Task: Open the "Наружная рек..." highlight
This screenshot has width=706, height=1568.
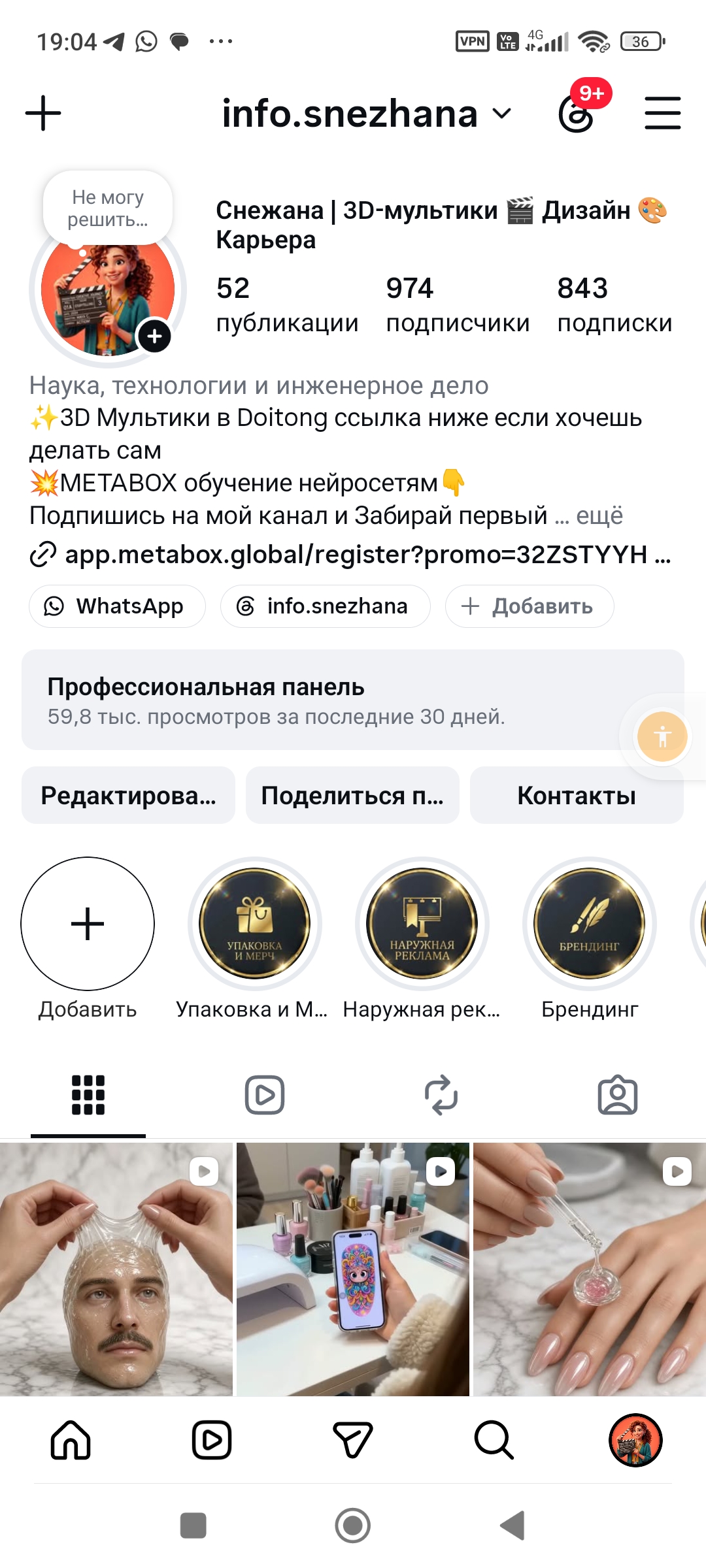Action: pyautogui.click(x=422, y=924)
